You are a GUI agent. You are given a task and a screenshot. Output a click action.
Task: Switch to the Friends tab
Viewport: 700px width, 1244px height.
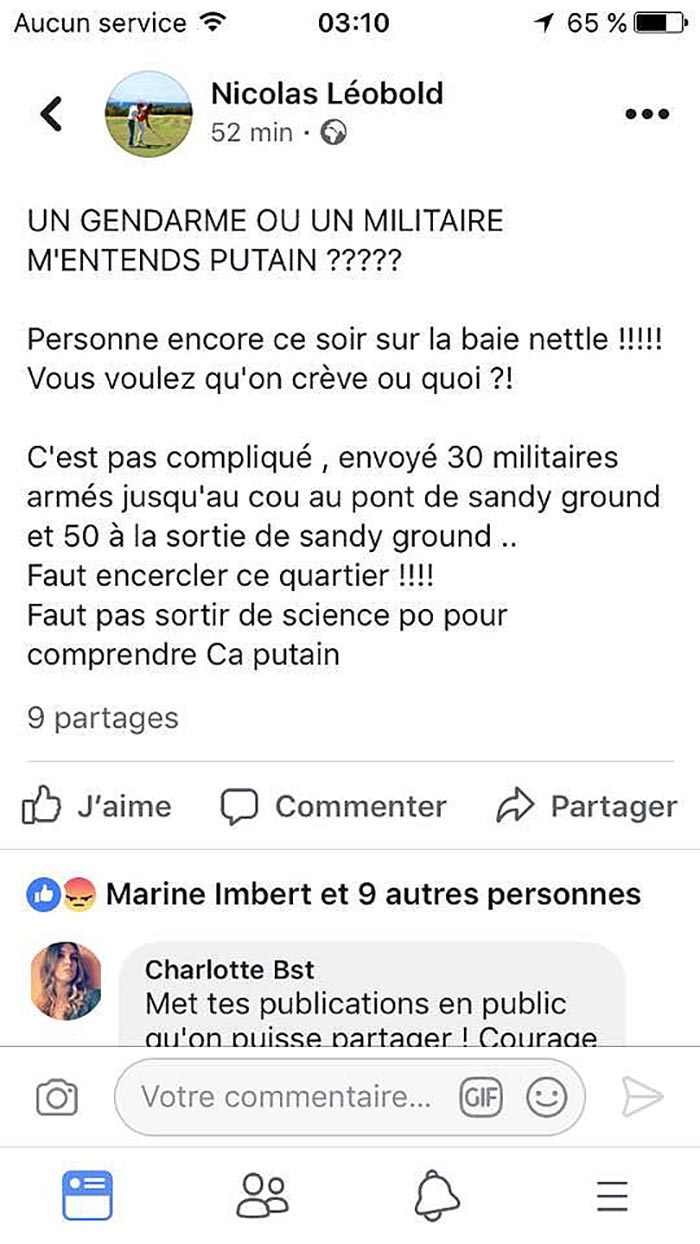click(263, 1196)
